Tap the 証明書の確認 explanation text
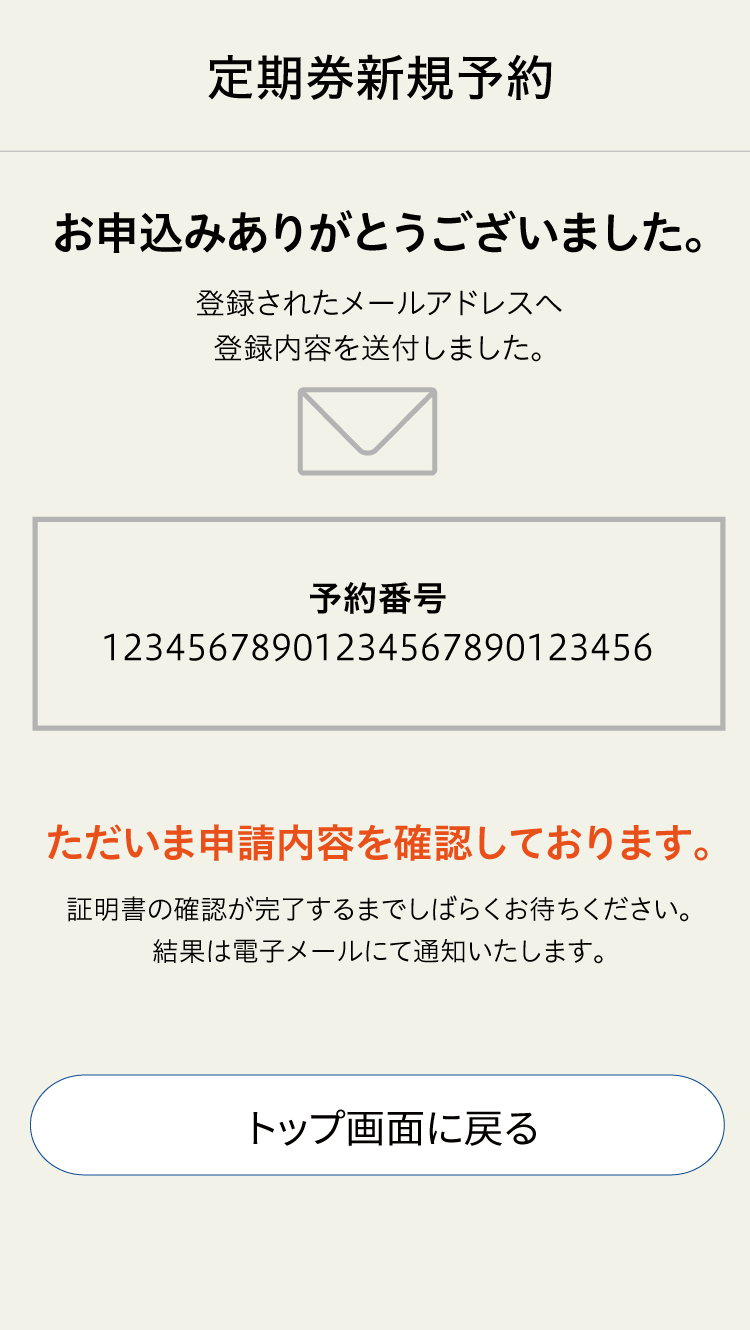This screenshot has height=1330, width=750. (x=375, y=910)
